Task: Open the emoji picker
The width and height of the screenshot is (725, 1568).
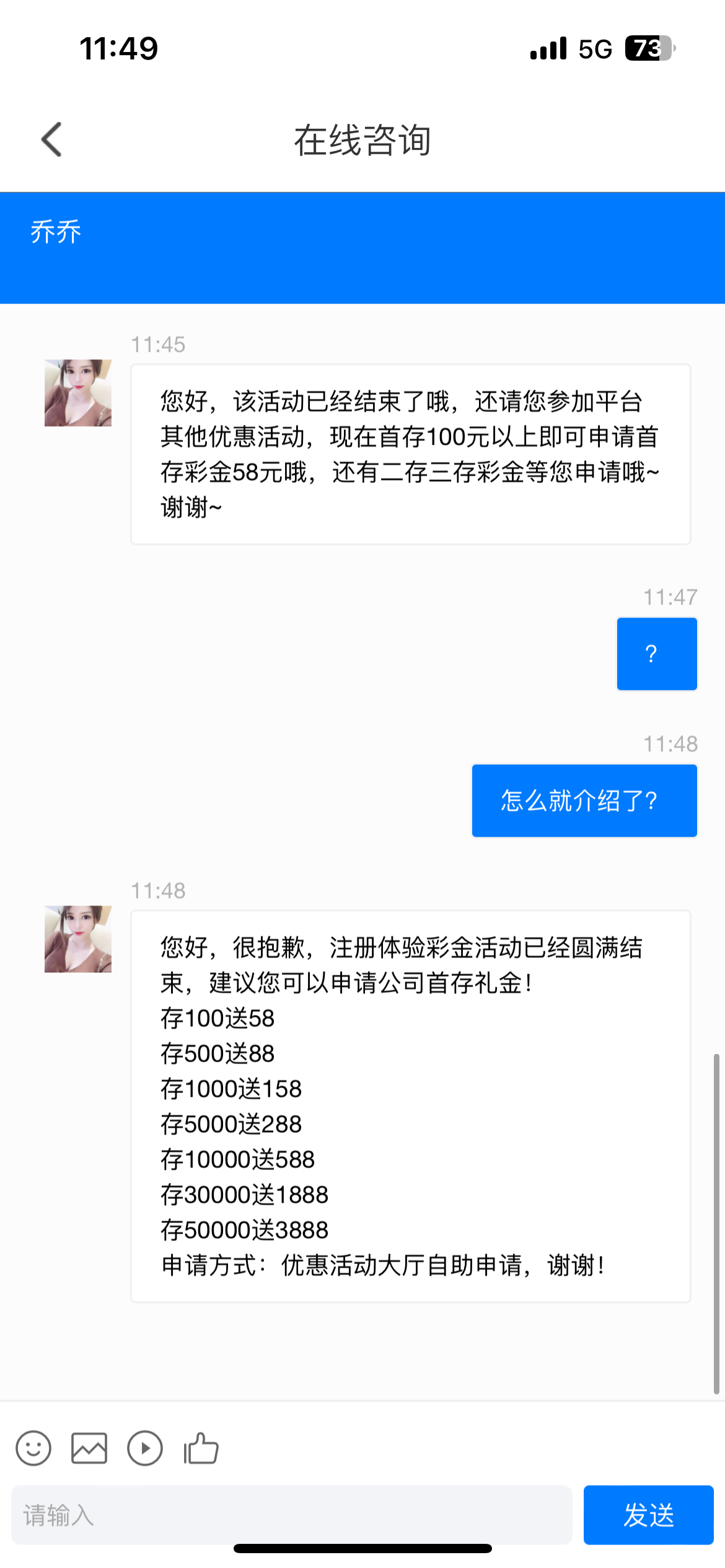Action: 33,1448
